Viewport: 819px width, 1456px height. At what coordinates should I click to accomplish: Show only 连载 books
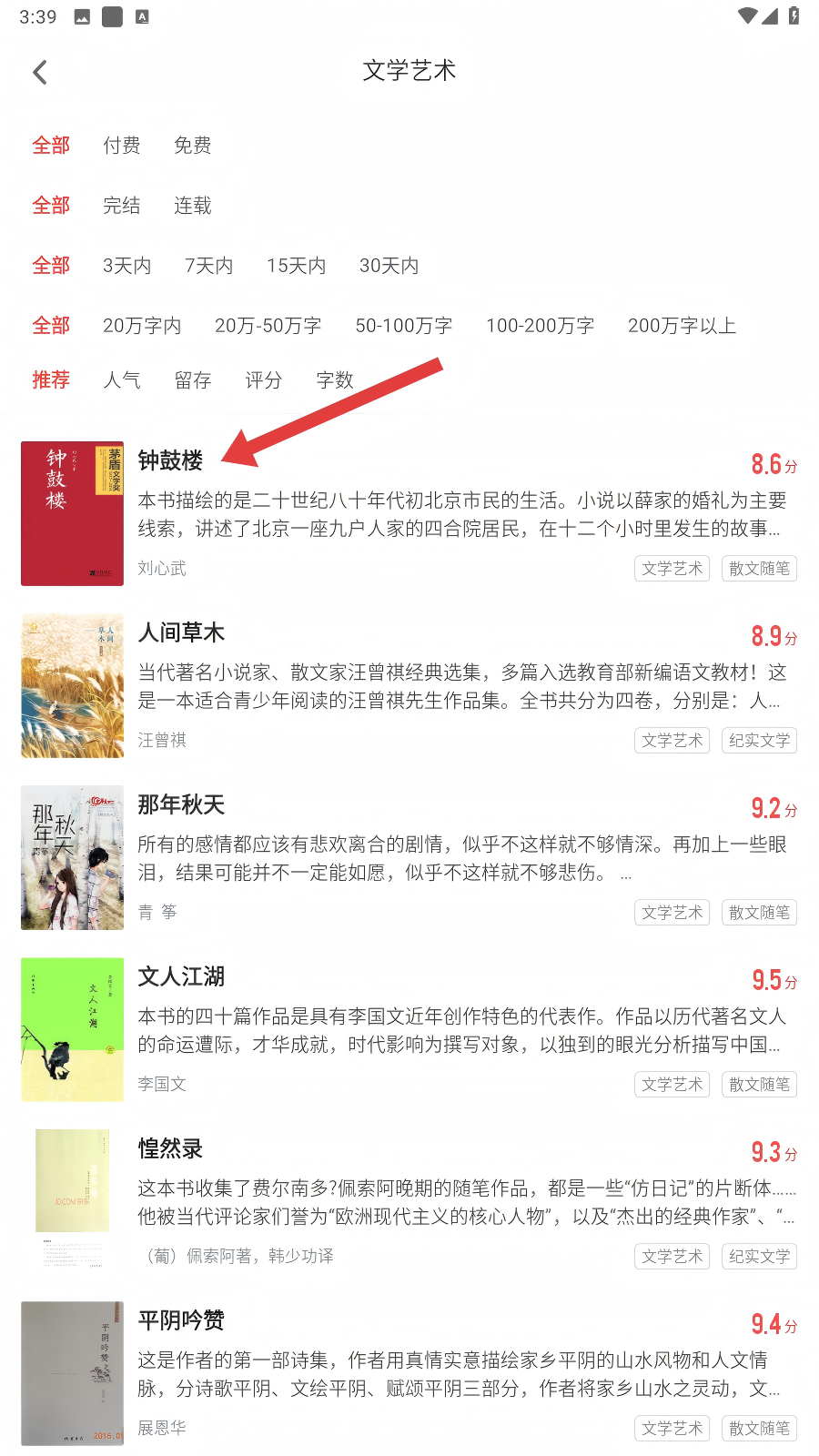pyautogui.click(x=192, y=206)
